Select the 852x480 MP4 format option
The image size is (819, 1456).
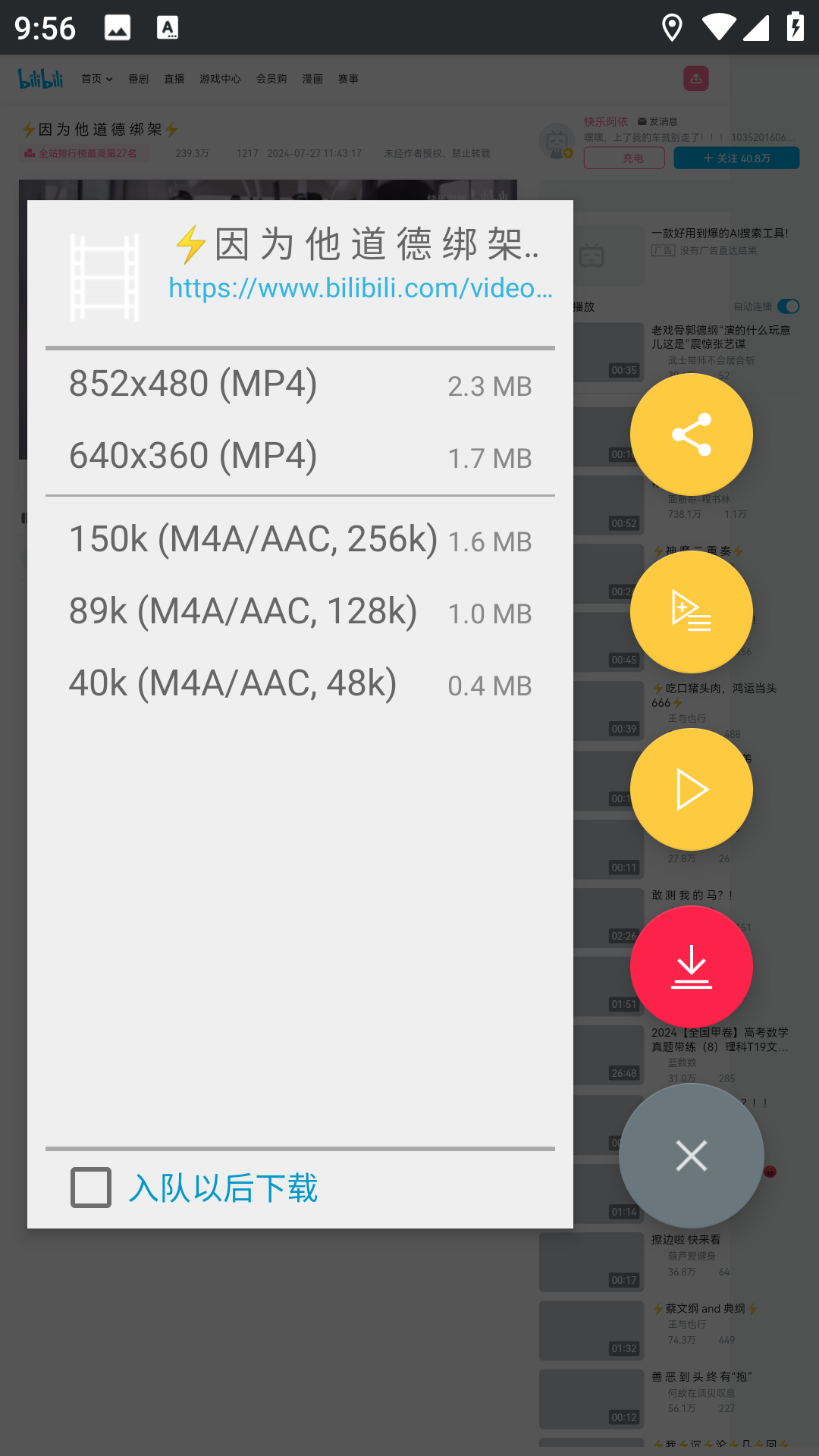click(300, 383)
